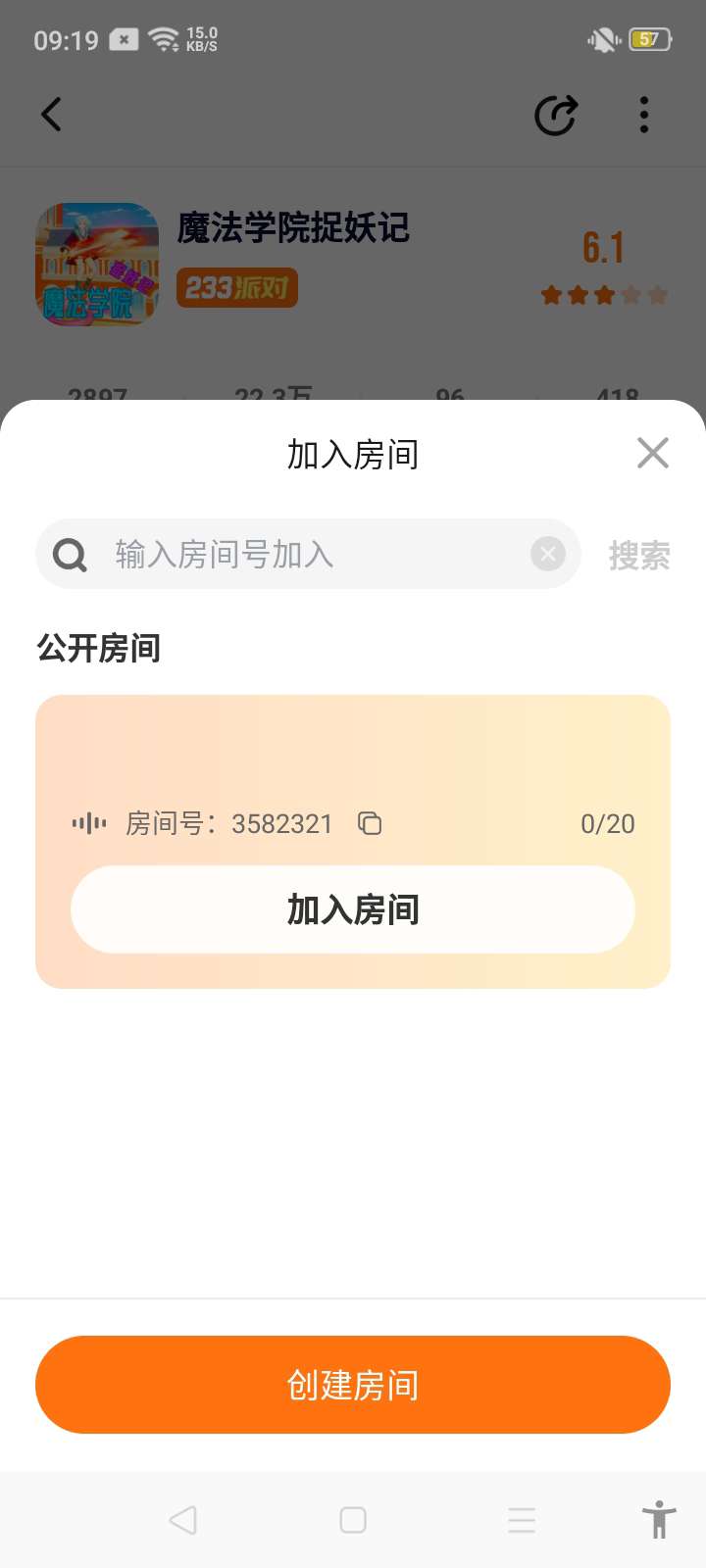The width and height of the screenshot is (706, 1568).
Task: Join the public room 3582321
Action: (353, 909)
